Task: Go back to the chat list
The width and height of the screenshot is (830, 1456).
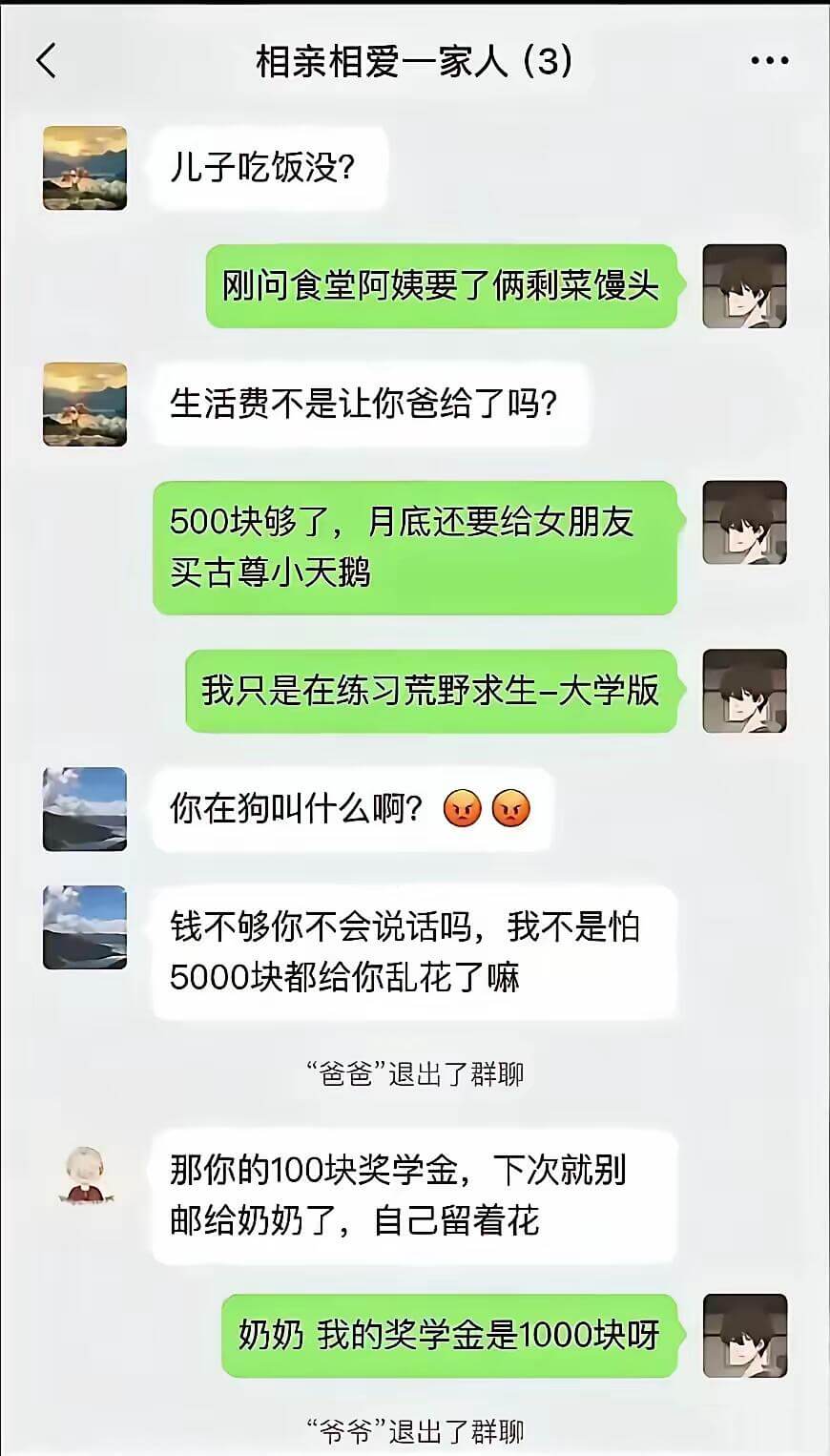Action: (x=46, y=61)
